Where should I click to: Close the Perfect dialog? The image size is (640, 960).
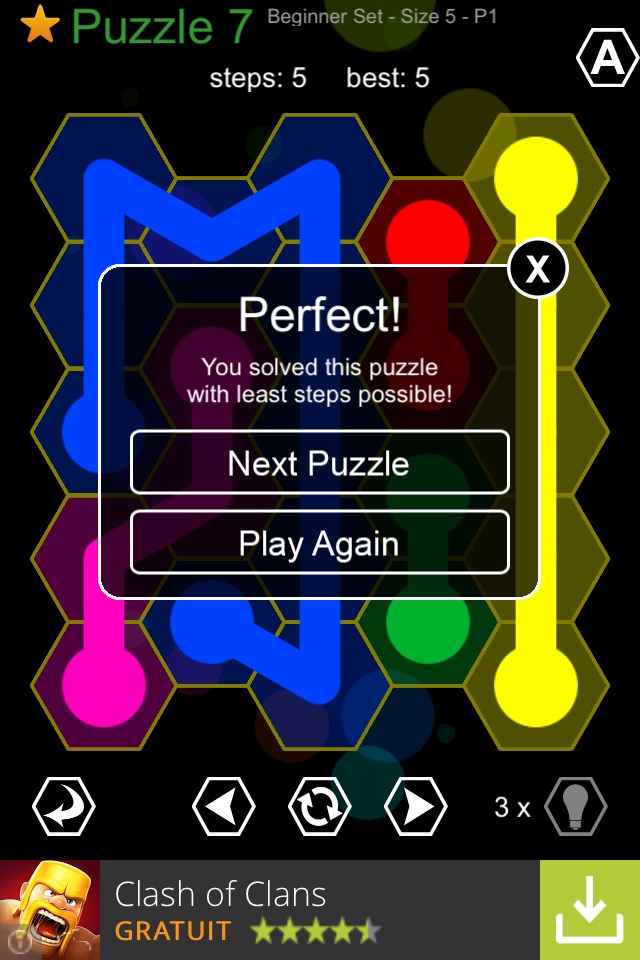(538, 269)
